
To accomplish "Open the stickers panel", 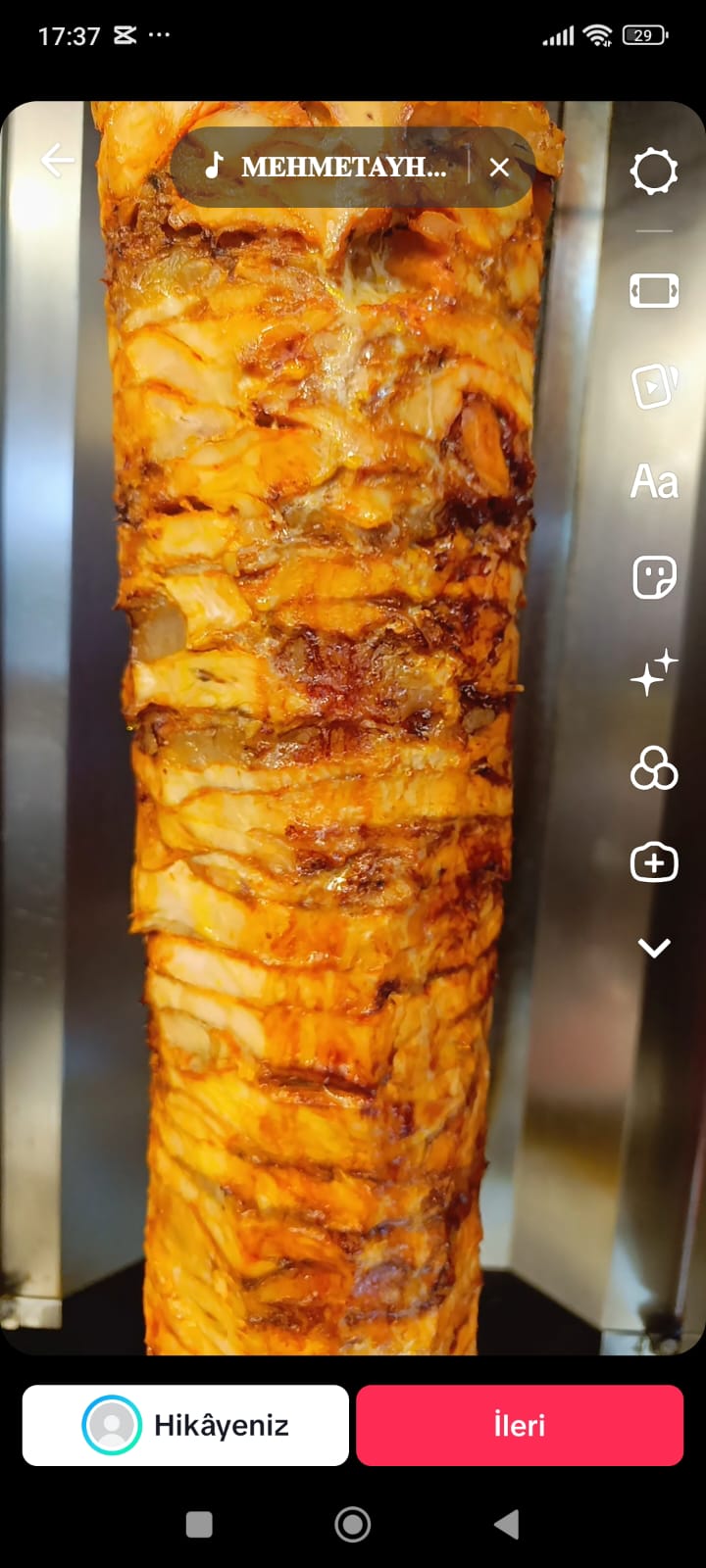I will click(654, 577).
